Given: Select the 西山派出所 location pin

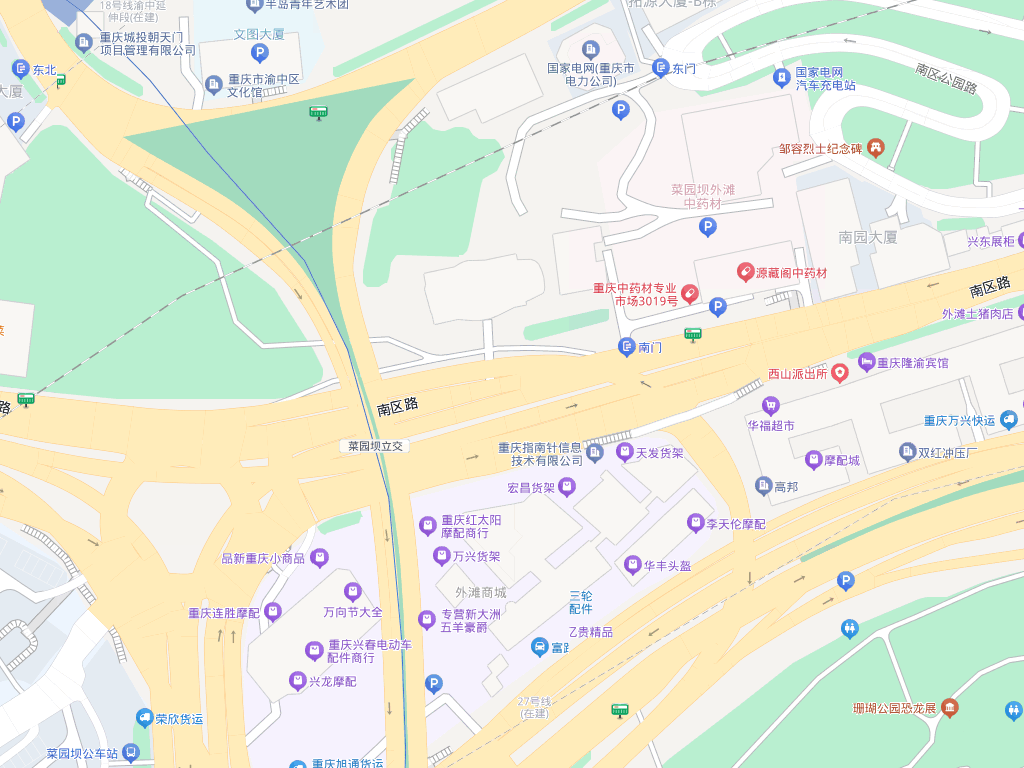Looking at the screenshot, I should point(840,373).
